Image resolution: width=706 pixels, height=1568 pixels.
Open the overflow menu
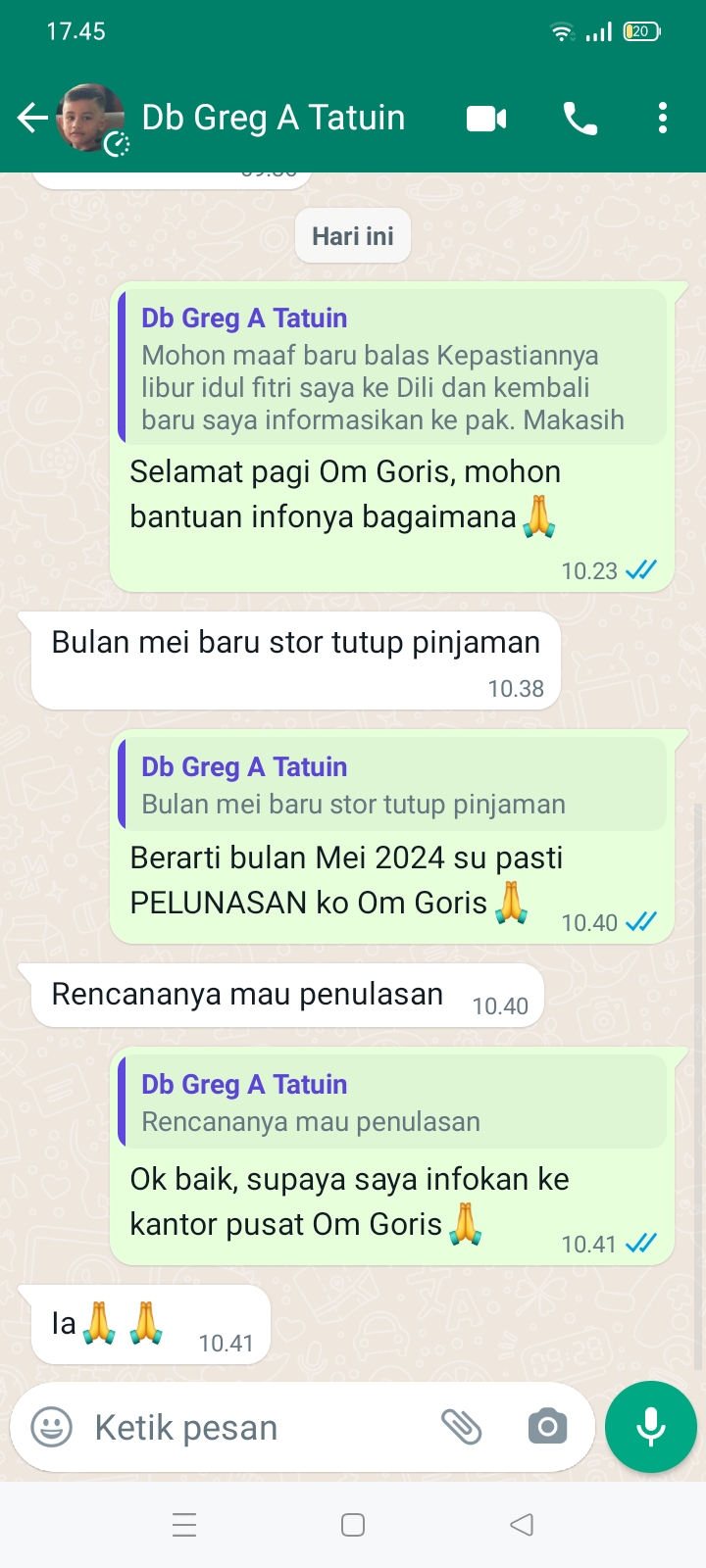tap(663, 119)
